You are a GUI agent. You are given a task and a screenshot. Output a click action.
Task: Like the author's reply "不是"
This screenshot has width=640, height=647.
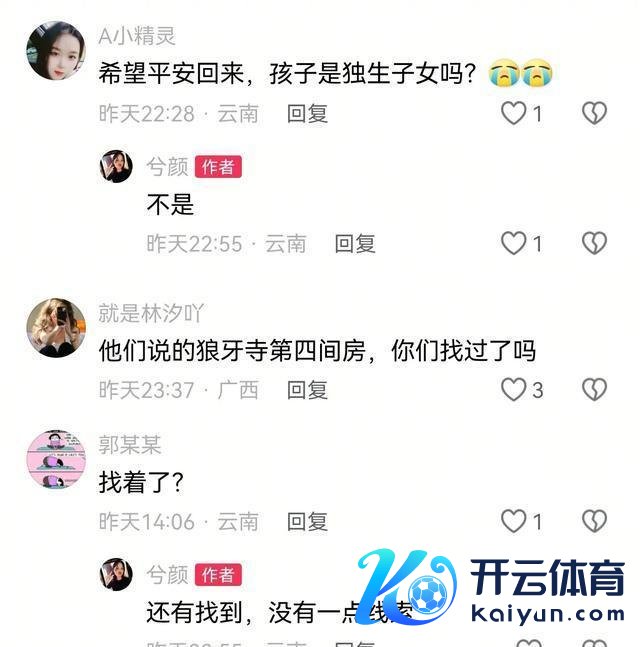click(x=513, y=243)
